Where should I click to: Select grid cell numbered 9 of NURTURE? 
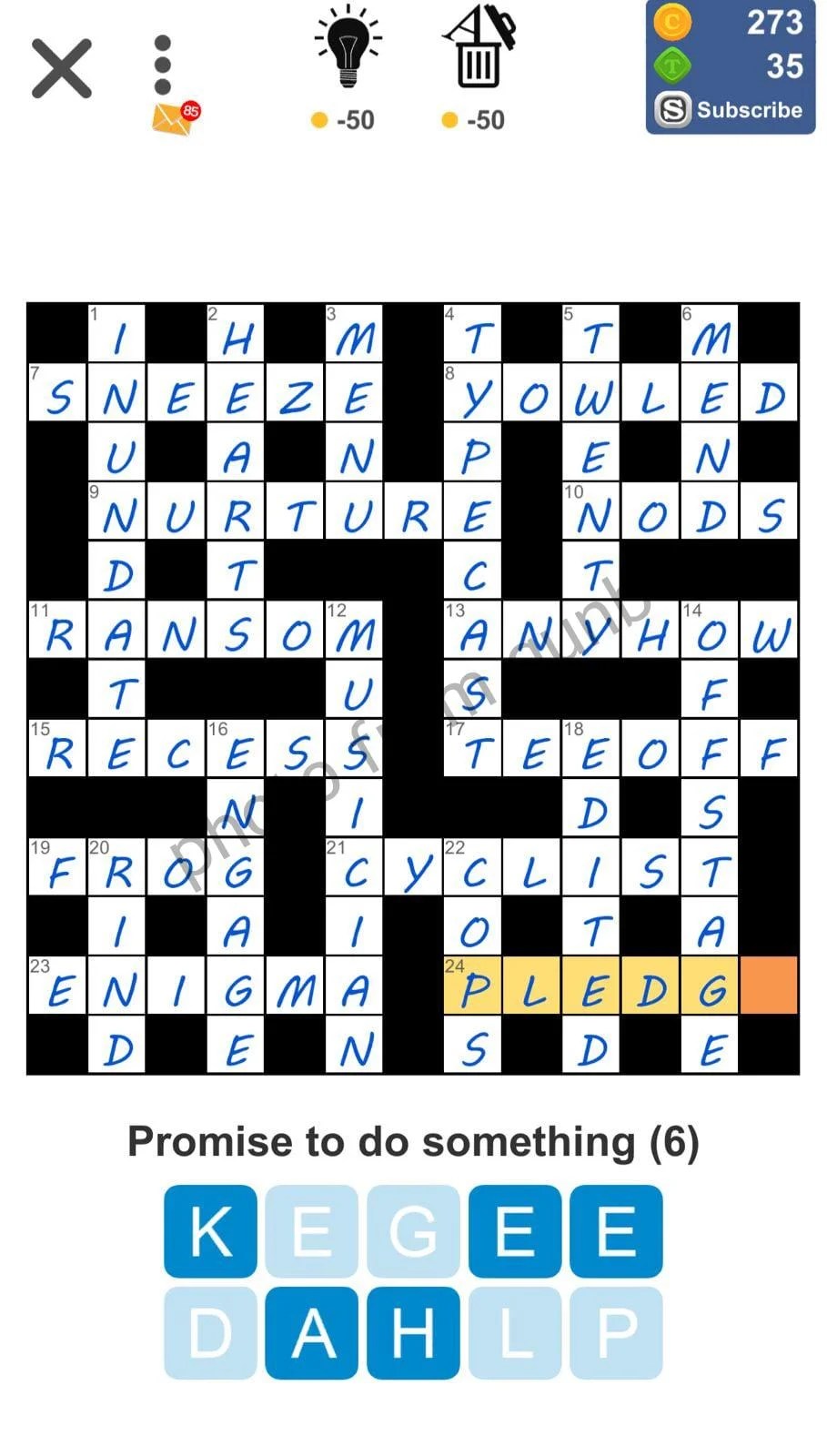(117, 511)
